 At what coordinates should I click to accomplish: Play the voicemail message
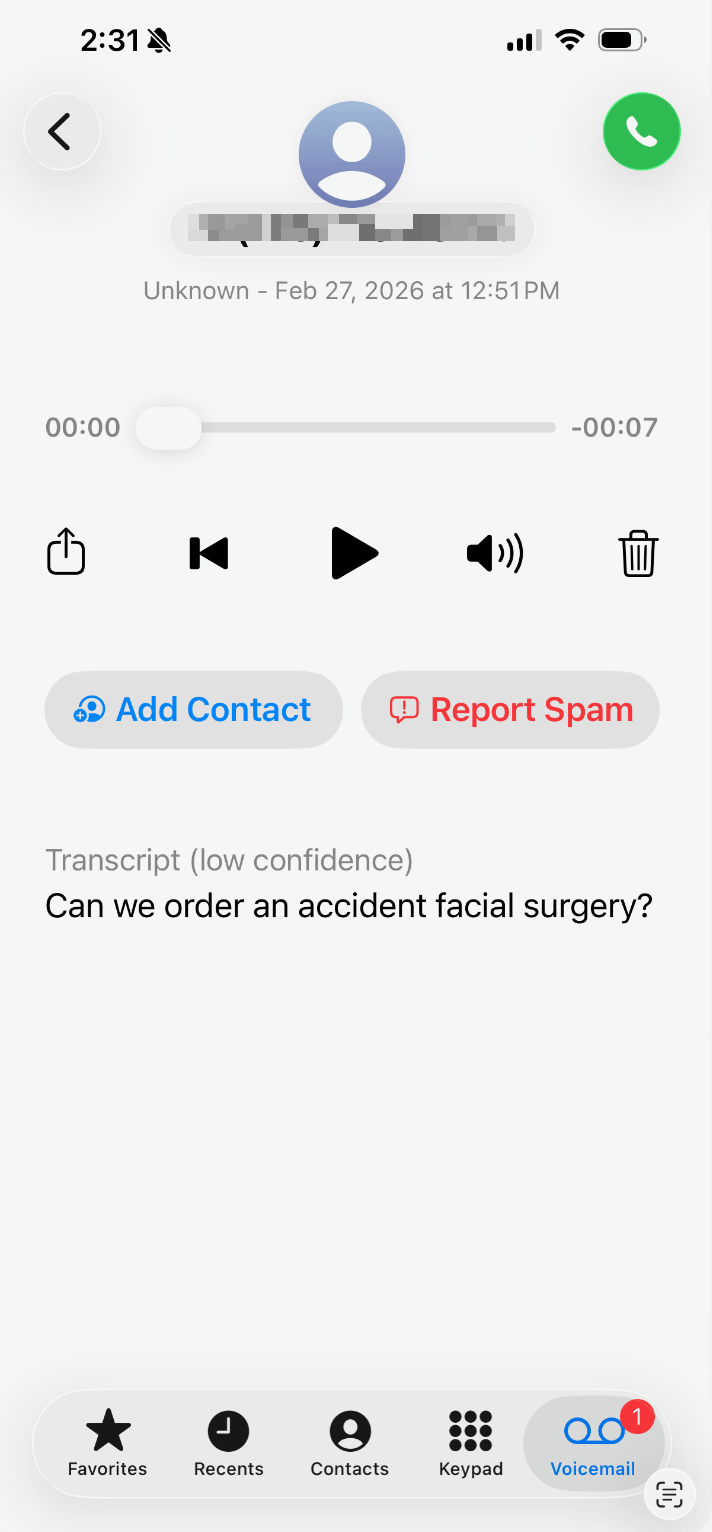pos(354,553)
